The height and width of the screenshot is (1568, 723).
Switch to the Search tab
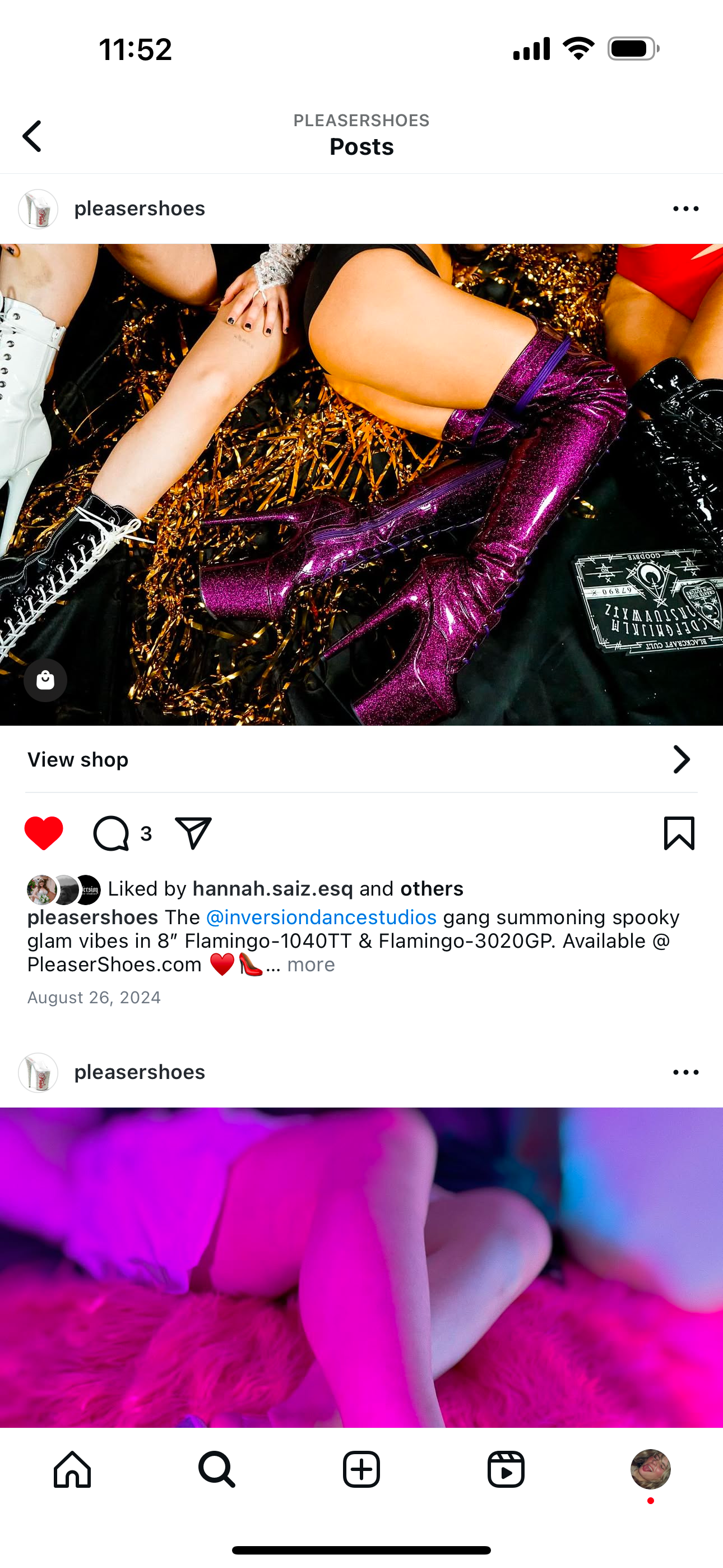point(217,1469)
